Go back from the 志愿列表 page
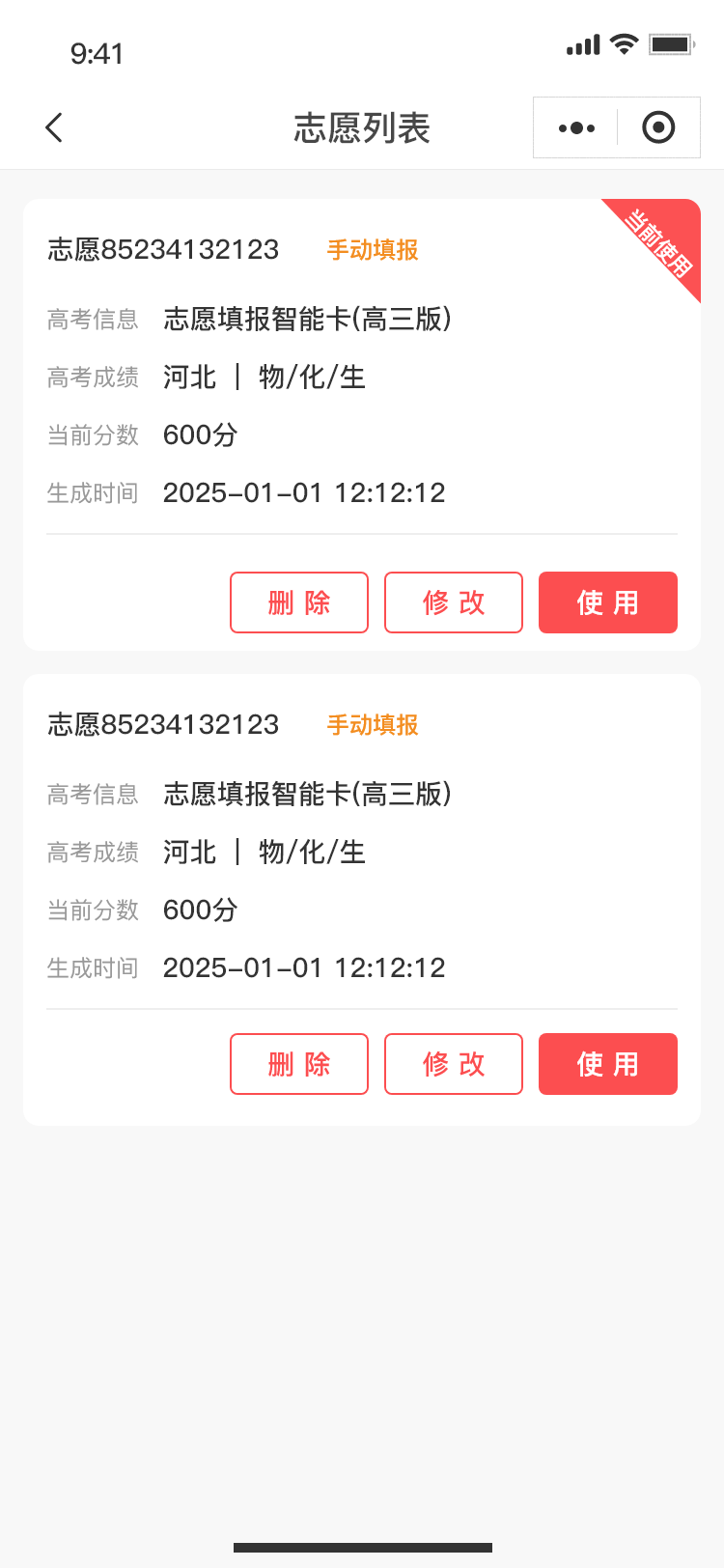This screenshot has width=724, height=1568. point(54,127)
